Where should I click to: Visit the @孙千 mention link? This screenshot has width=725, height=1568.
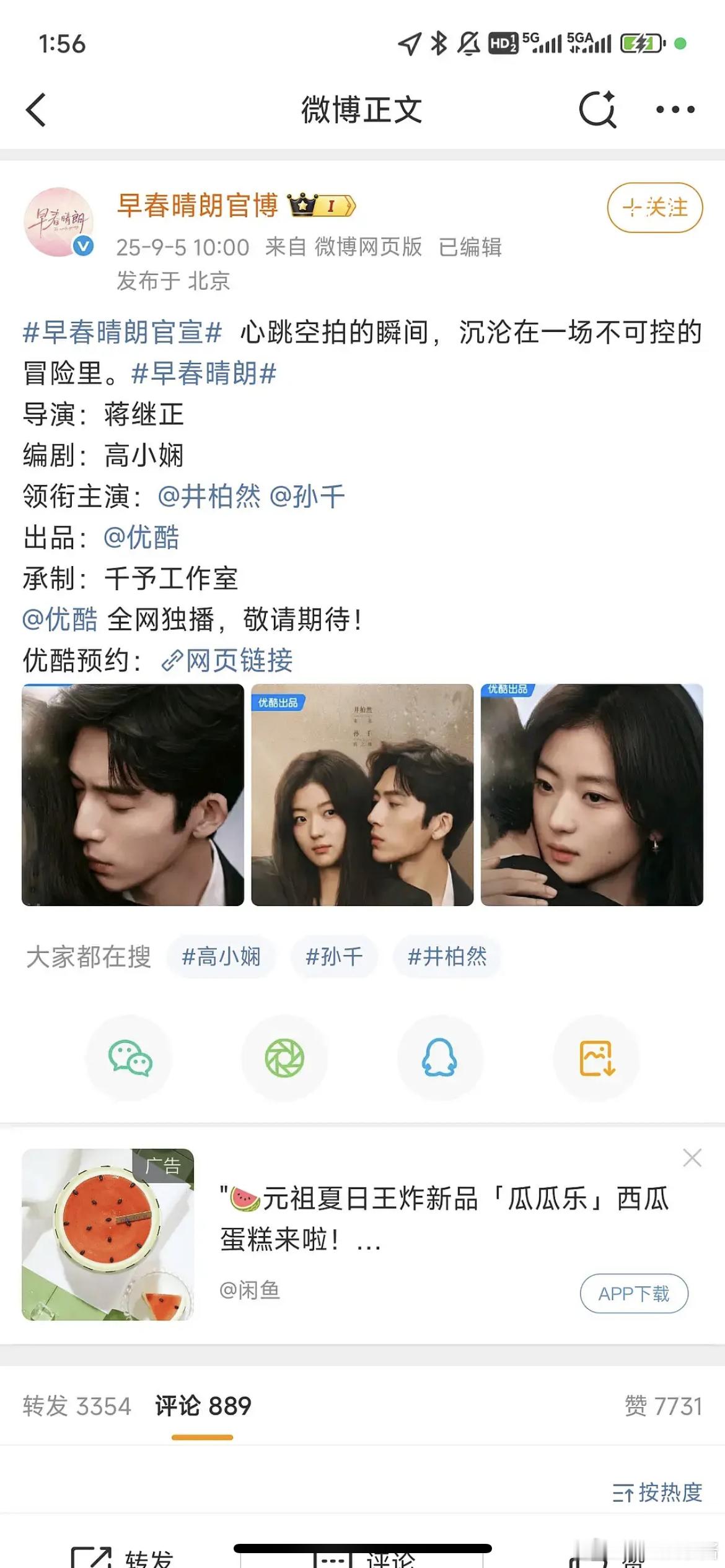pos(307,497)
